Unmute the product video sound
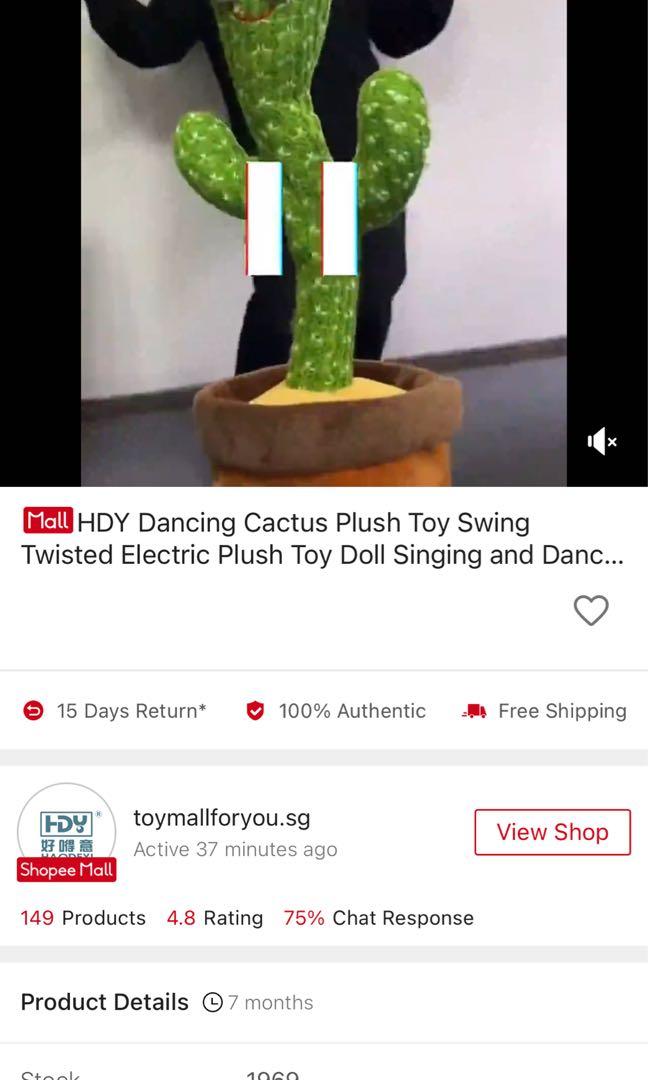This screenshot has height=1080, width=648. pos(601,441)
